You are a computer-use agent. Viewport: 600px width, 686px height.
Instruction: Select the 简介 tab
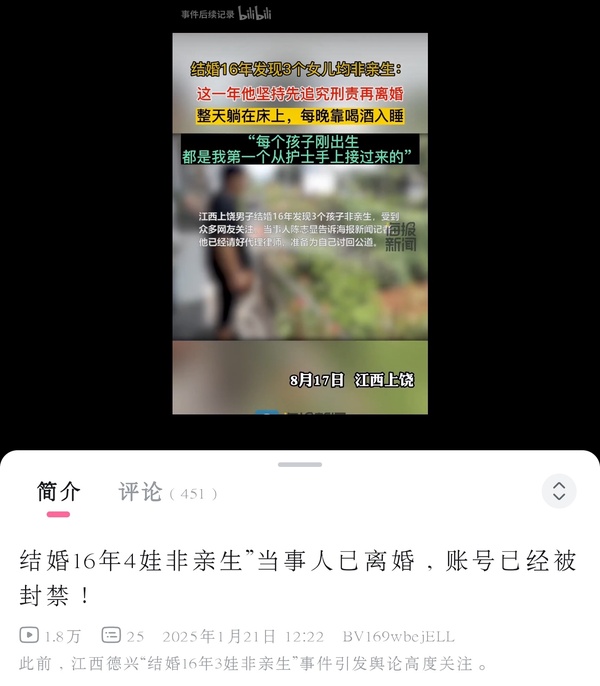click(x=59, y=491)
